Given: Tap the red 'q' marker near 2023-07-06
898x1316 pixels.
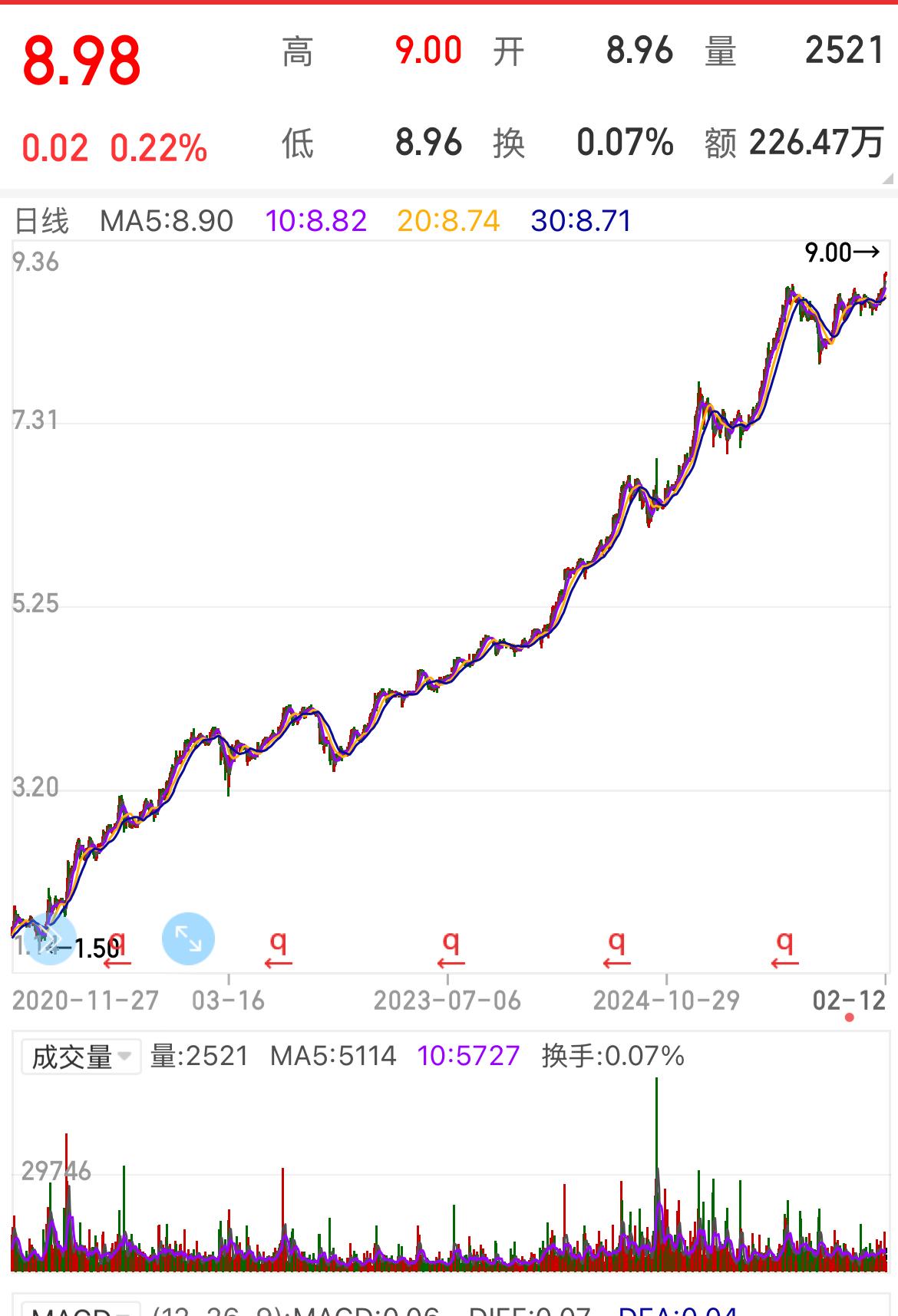Looking at the screenshot, I should (450, 942).
